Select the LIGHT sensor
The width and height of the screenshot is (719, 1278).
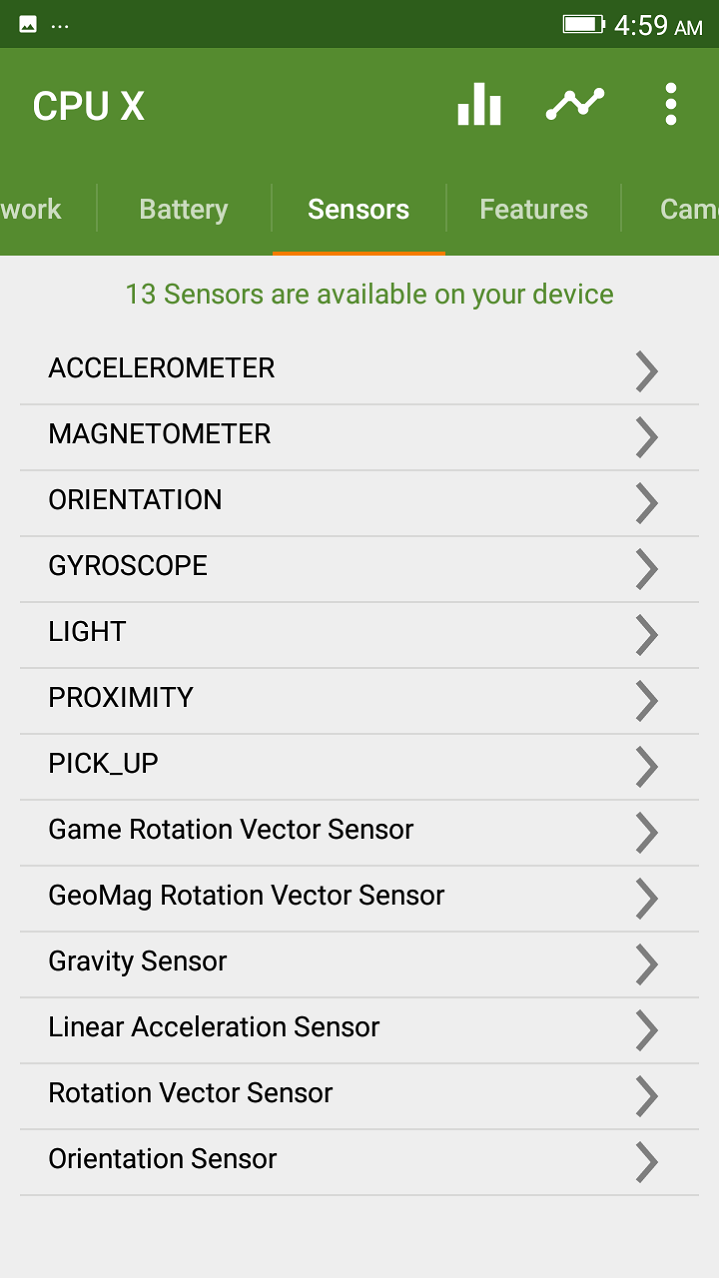359,633
